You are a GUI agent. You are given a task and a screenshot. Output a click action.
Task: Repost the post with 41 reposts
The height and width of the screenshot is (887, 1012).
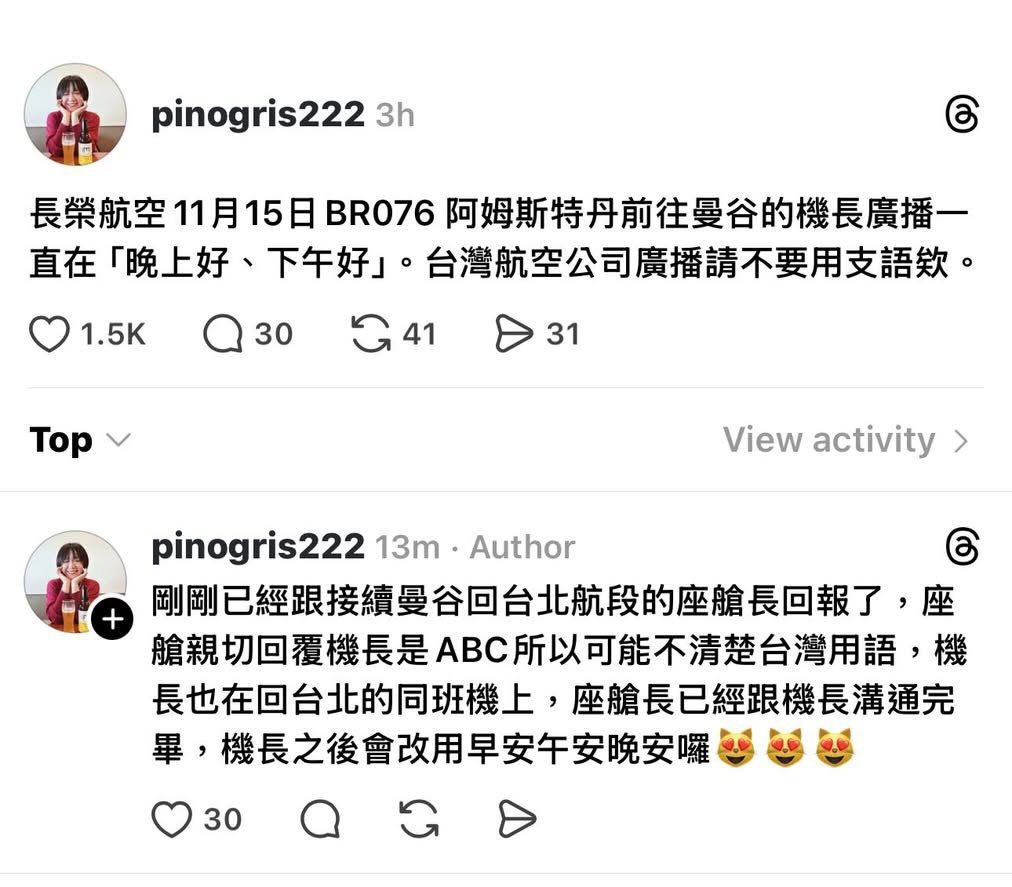[371, 334]
